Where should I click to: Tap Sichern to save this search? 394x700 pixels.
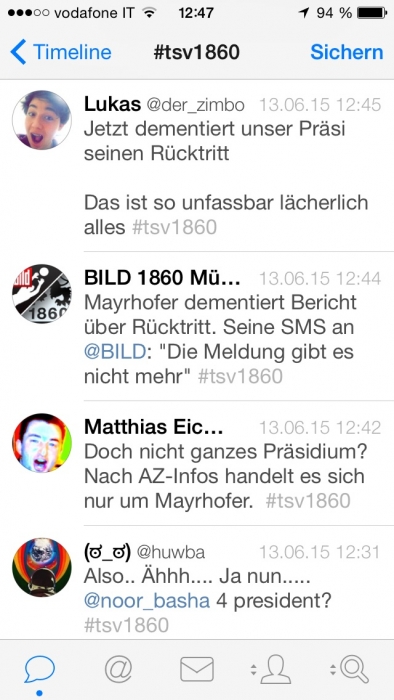point(347,52)
